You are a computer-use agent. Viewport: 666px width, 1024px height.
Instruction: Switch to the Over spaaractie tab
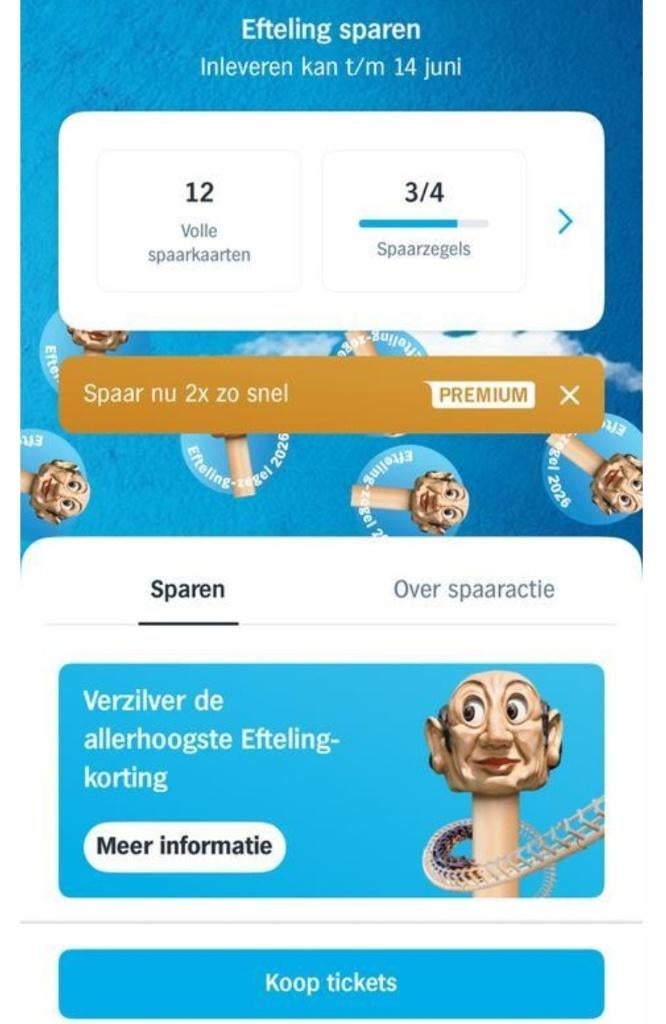coord(473,589)
